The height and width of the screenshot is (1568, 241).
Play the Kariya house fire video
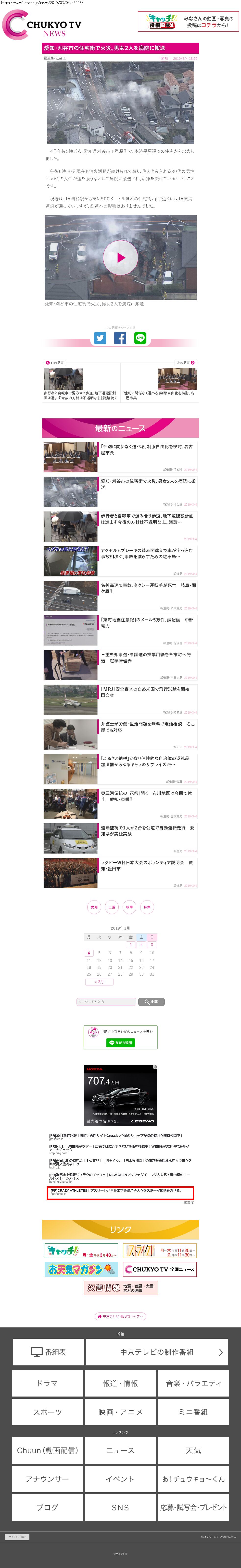coord(121,257)
